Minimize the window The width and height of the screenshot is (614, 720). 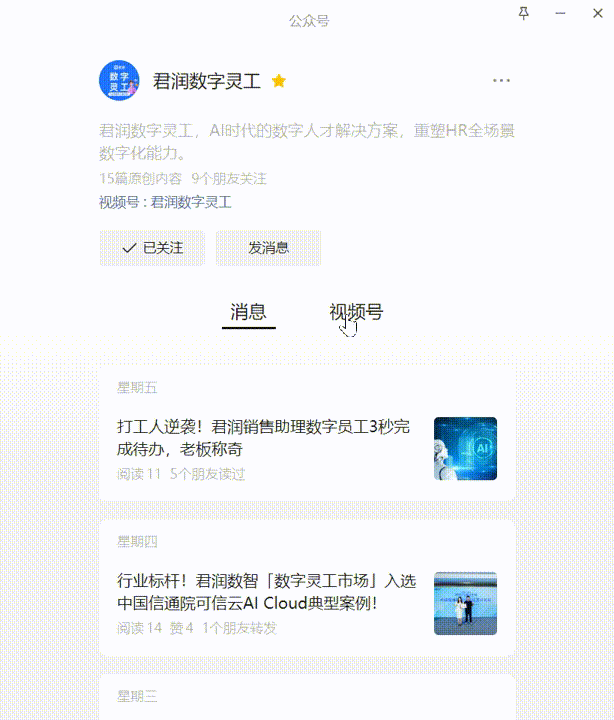tap(561, 13)
